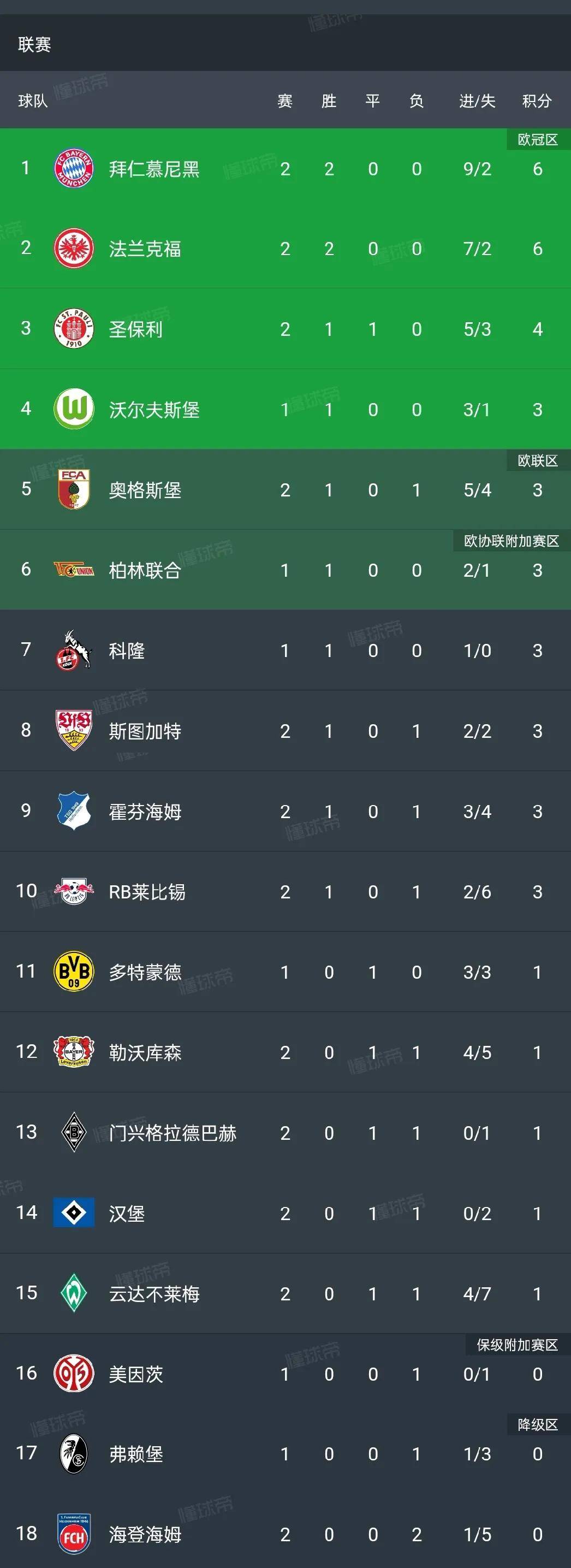Click the RB Leipzig bulls crest
Viewport: 571px width, 1568px height.
(73, 892)
